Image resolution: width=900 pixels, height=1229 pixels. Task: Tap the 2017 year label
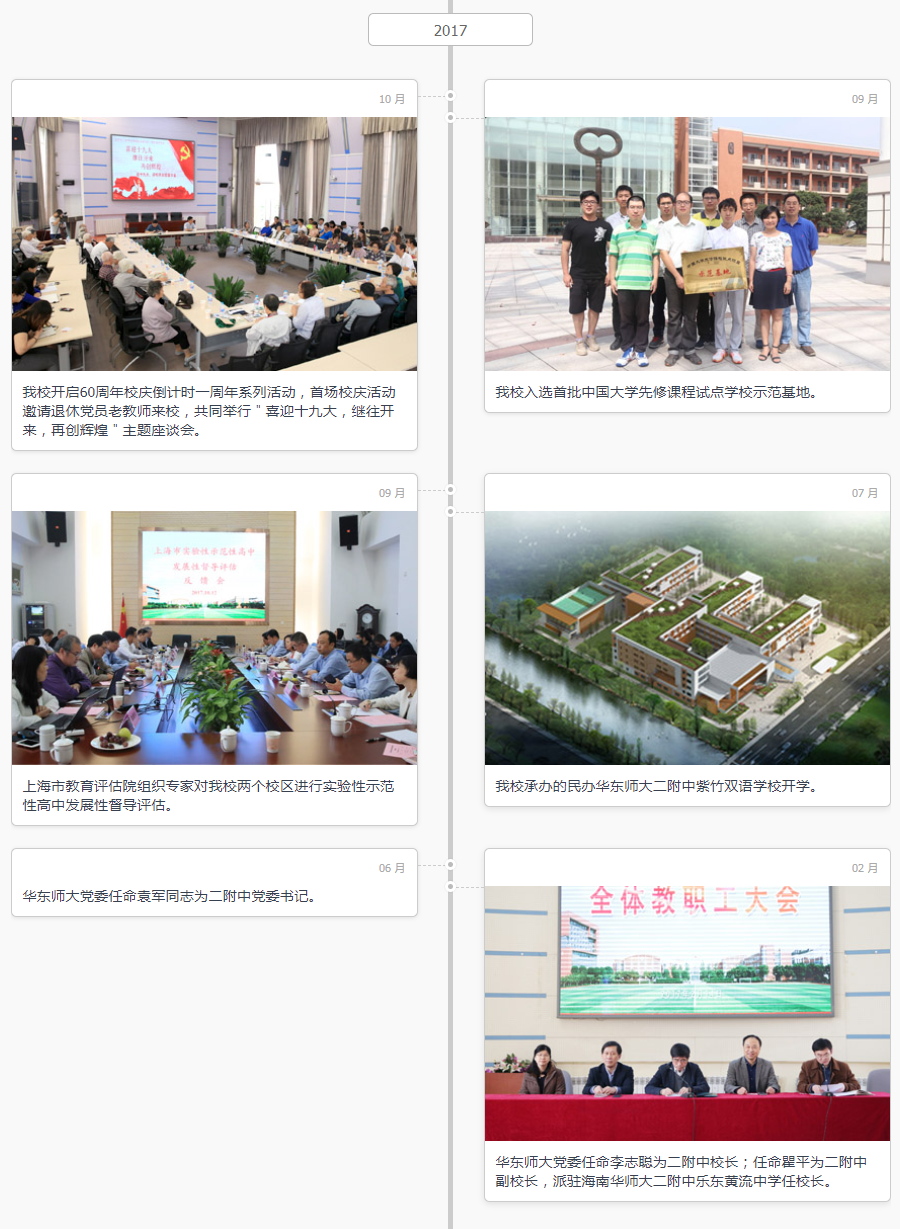(450, 30)
